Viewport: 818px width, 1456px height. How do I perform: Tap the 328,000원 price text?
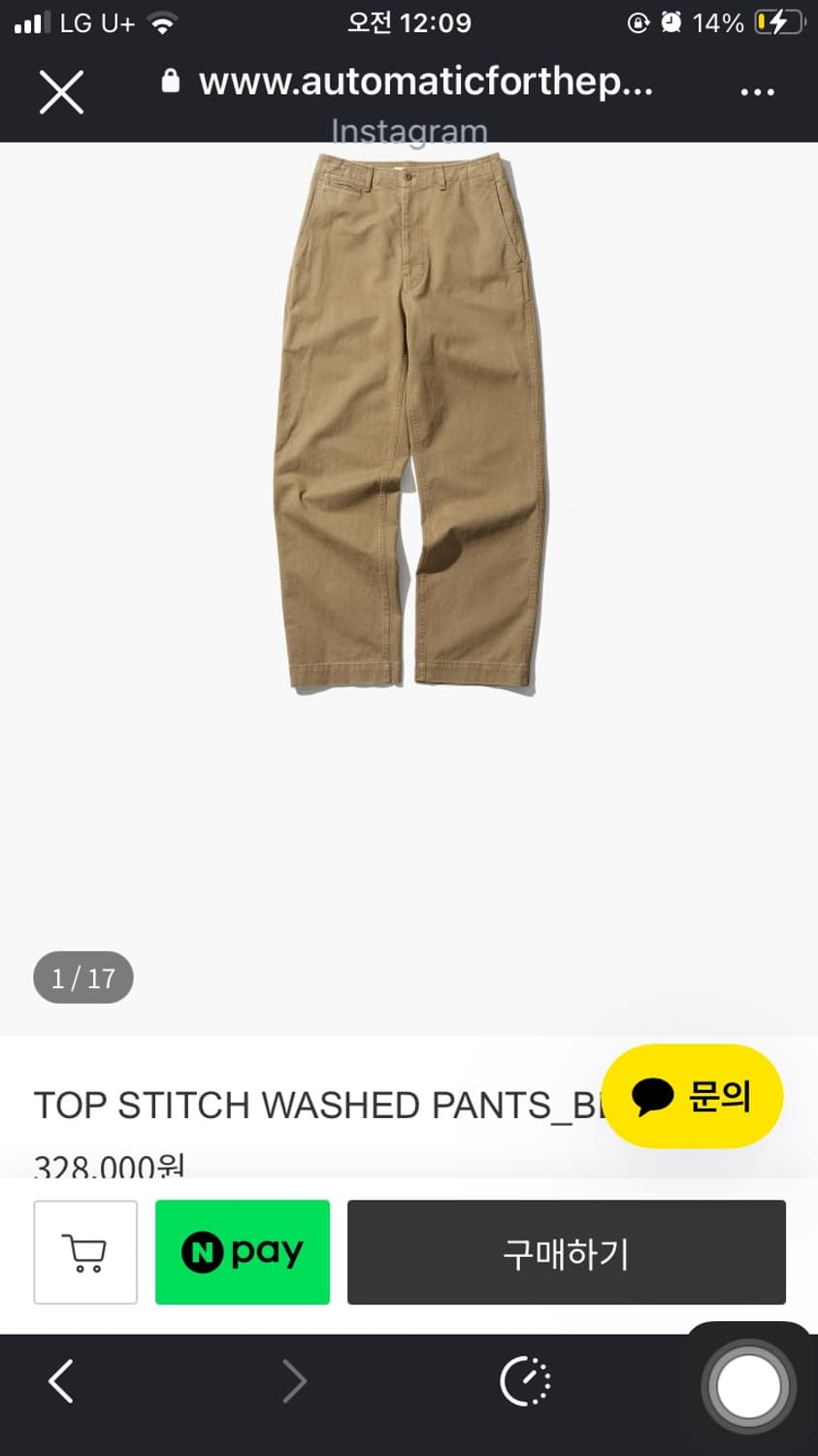pyautogui.click(x=105, y=1167)
